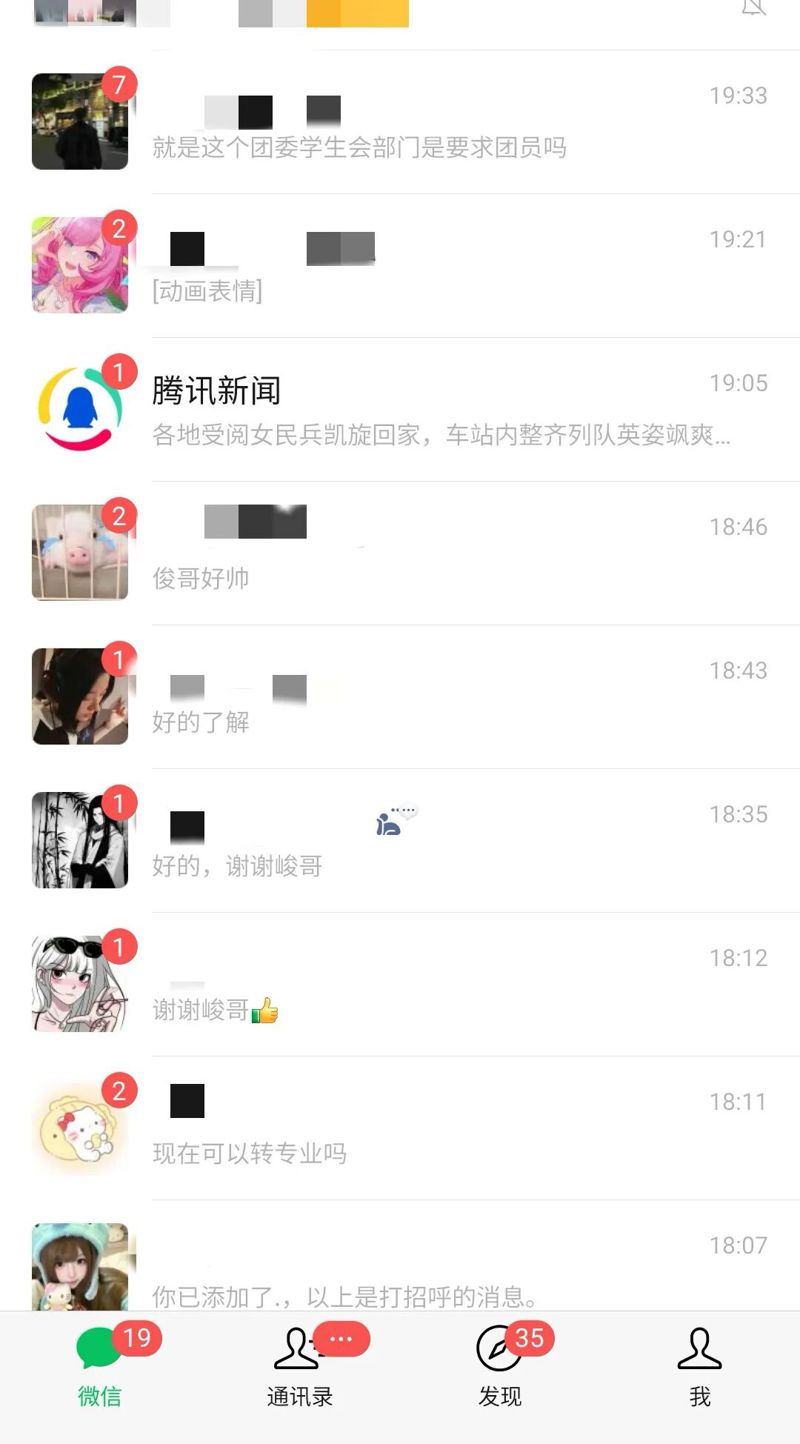Open chat asking 现在可以转专业吗
This screenshot has width=800, height=1444.
[400, 1128]
